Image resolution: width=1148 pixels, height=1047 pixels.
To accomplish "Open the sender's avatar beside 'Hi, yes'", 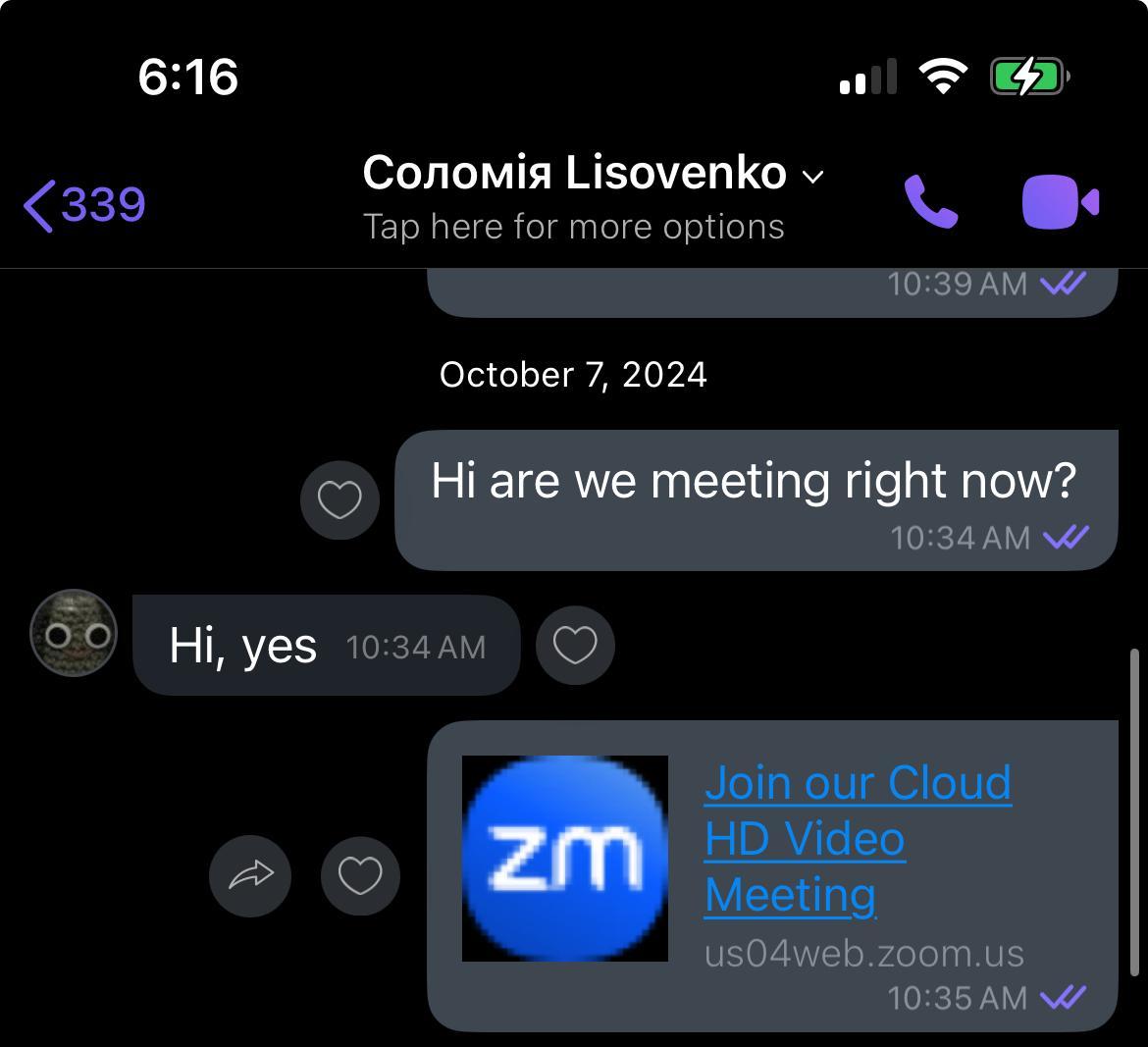I will tap(74, 634).
